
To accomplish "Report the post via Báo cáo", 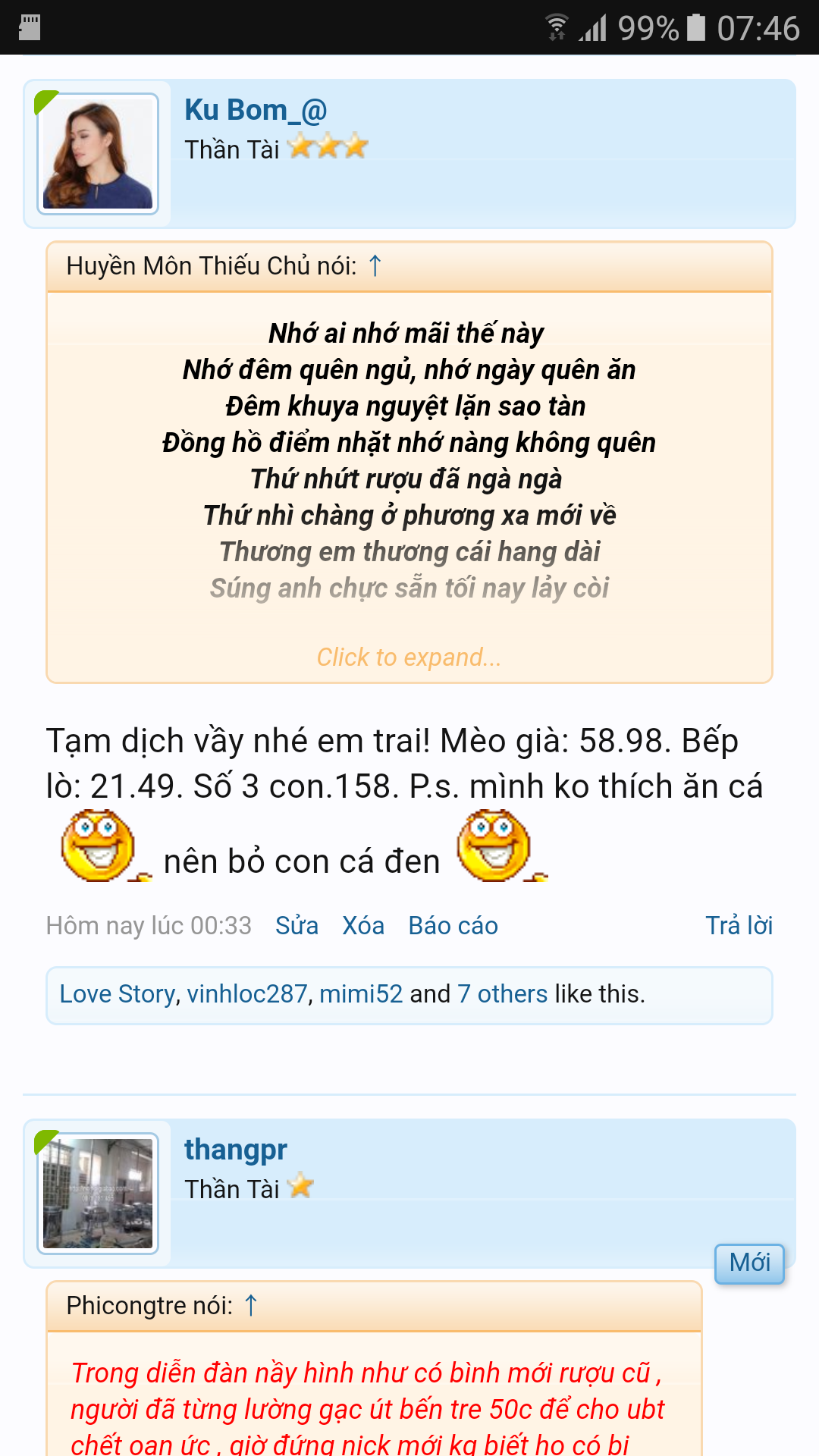I will click(x=453, y=926).
